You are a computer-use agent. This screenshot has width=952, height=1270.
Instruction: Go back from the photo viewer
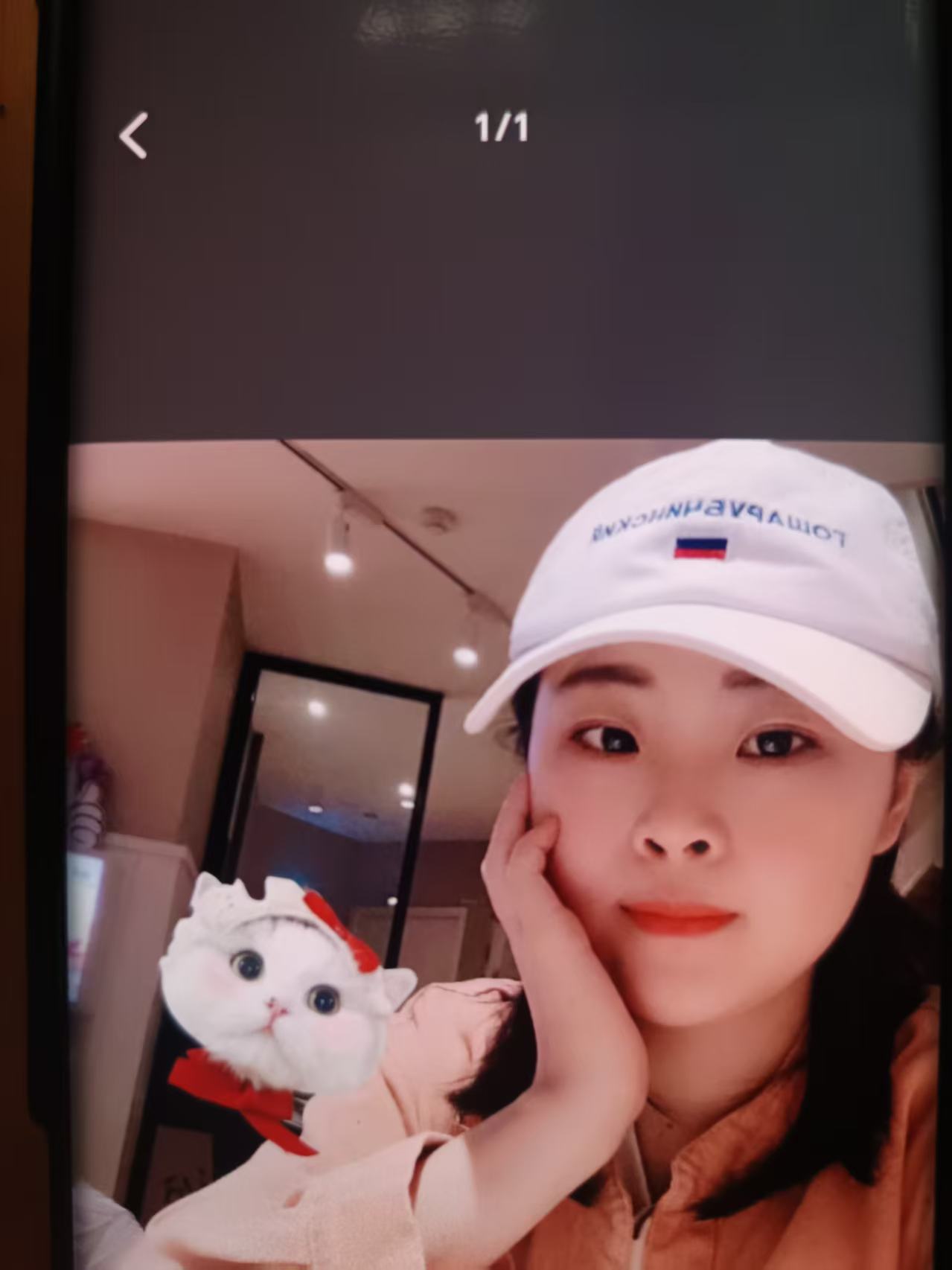[134, 135]
